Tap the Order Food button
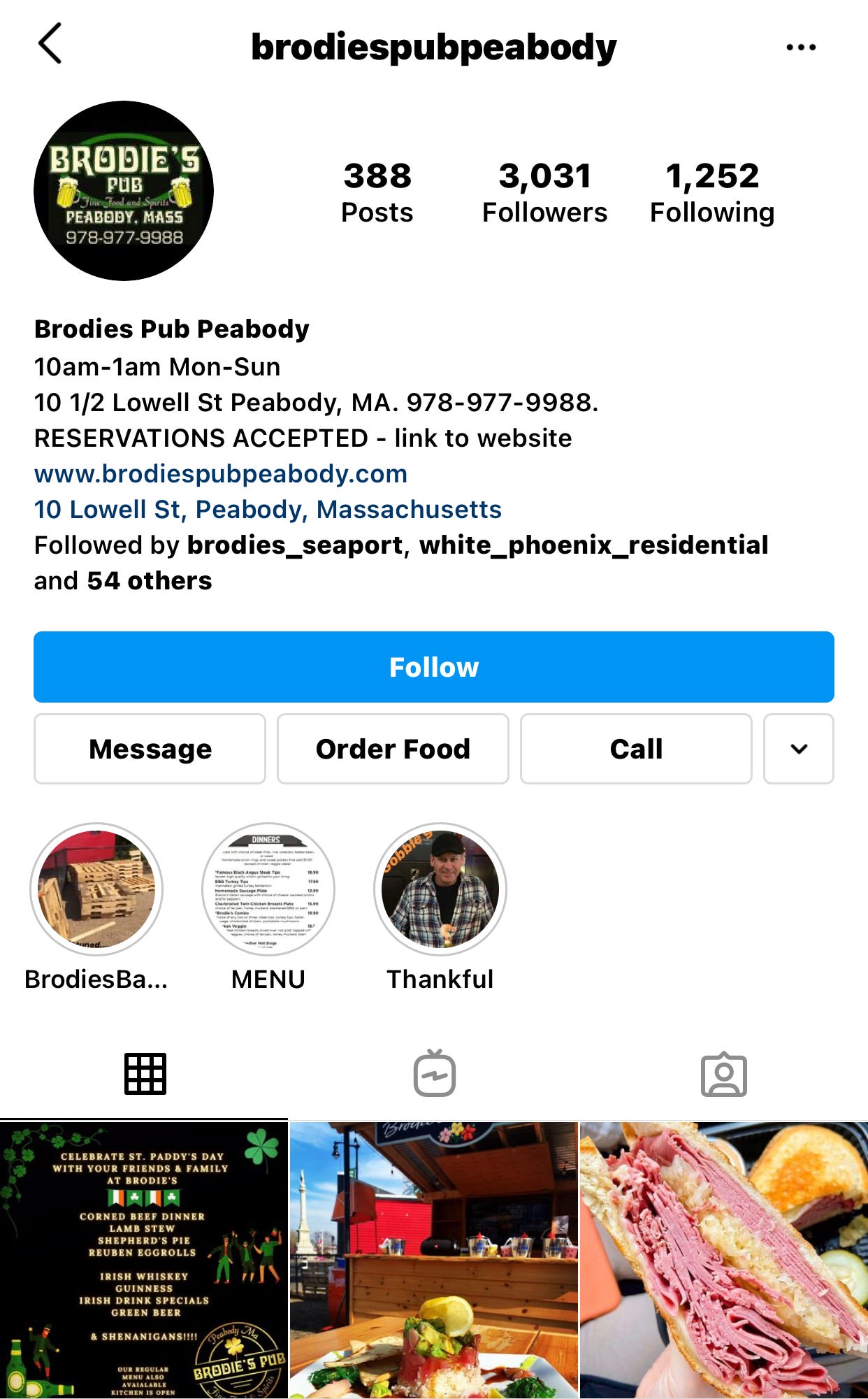Viewport: 868px width, 1399px height. tap(393, 749)
